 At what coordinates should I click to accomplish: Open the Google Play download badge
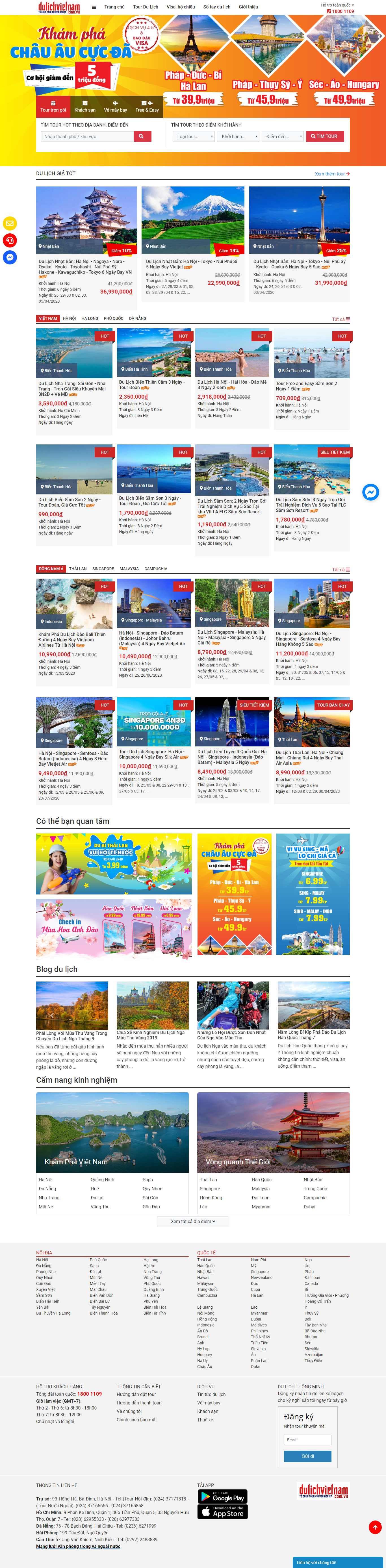pos(222,1497)
